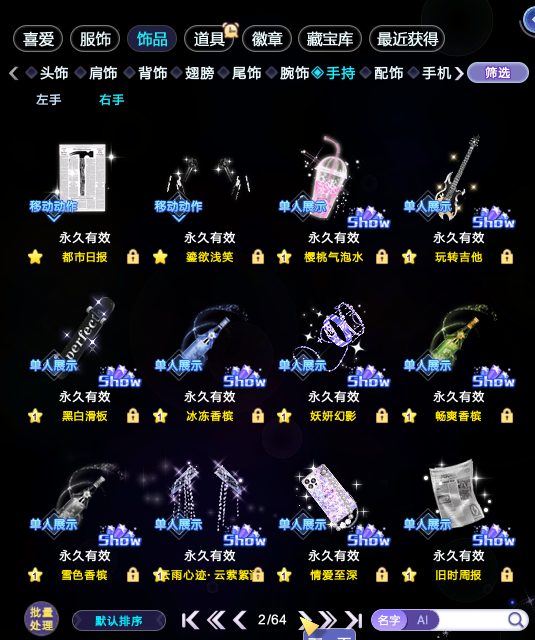Jump to the last page

[354, 620]
